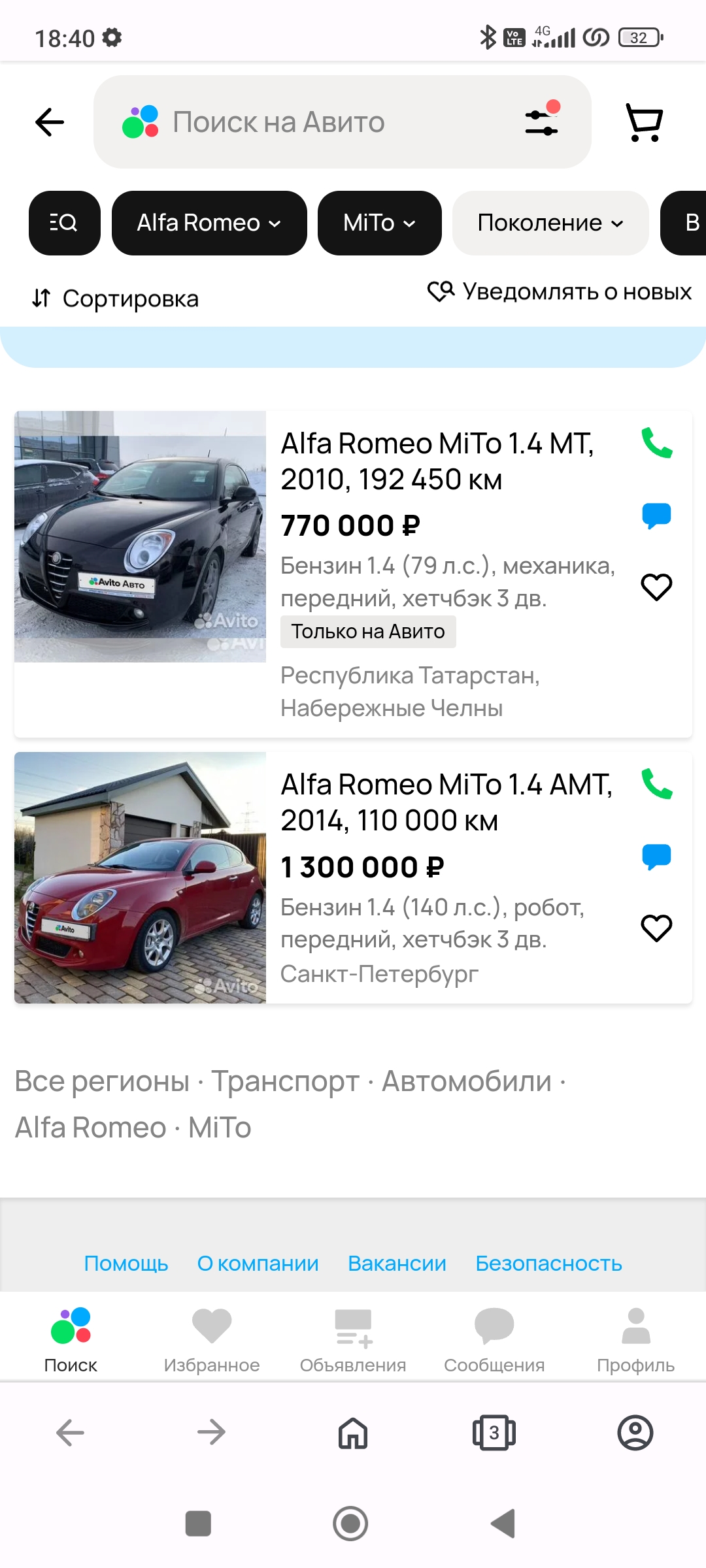Add the 2010 MiTo to favorites
Image resolution: width=706 pixels, height=1568 pixels.
click(x=656, y=587)
